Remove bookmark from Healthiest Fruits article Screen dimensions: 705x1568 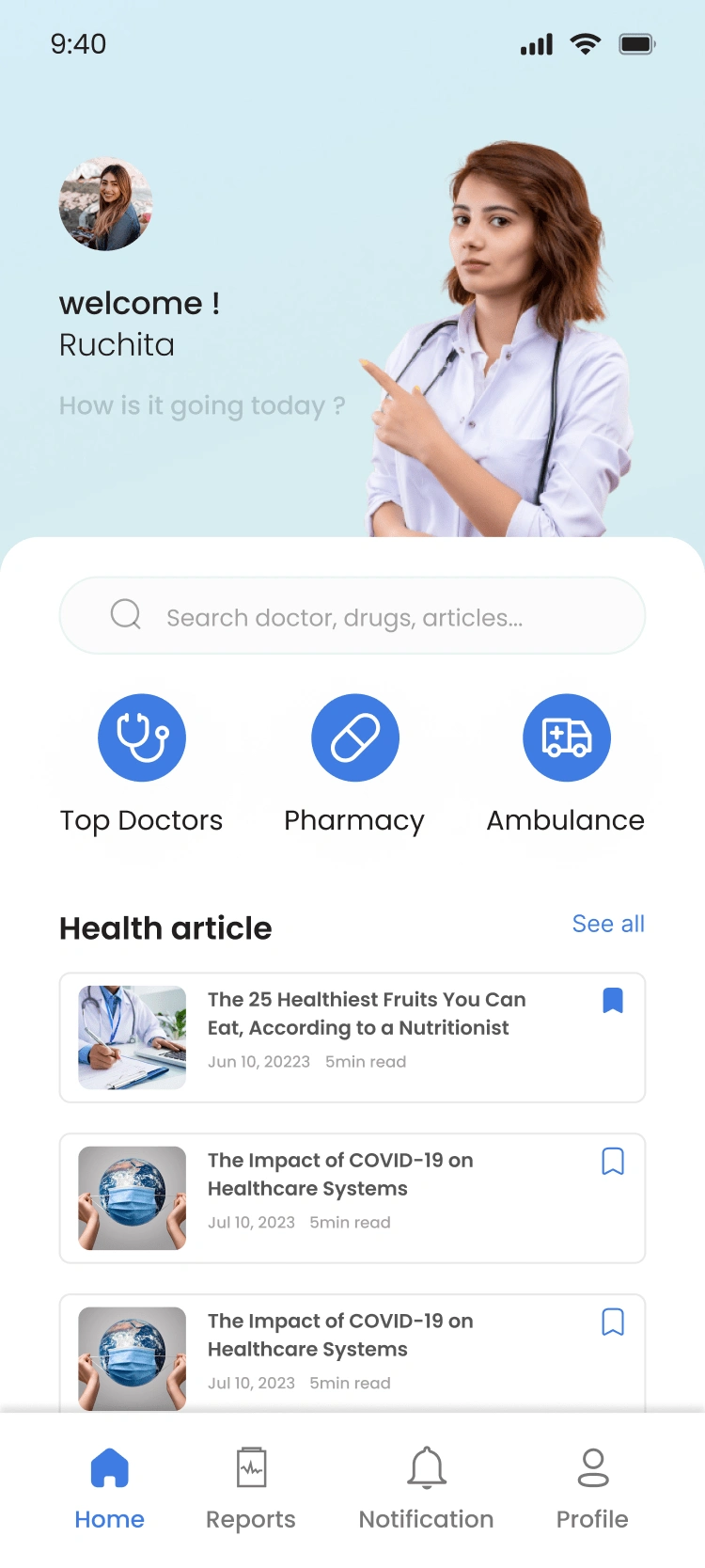(x=613, y=1001)
